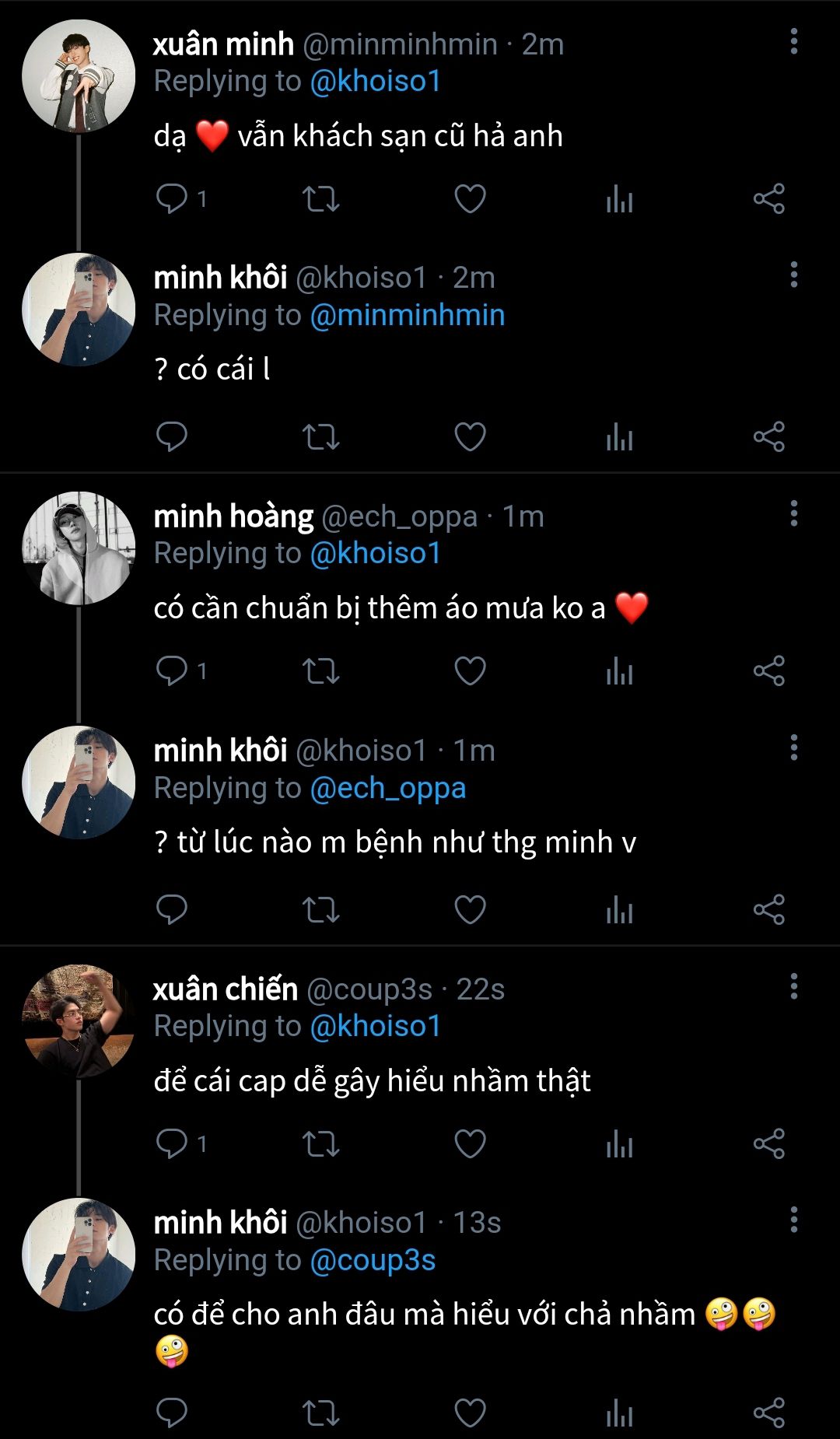Like minh khôi's "bệnh như thg minh" reply
840x1439 pixels.
click(x=470, y=909)
